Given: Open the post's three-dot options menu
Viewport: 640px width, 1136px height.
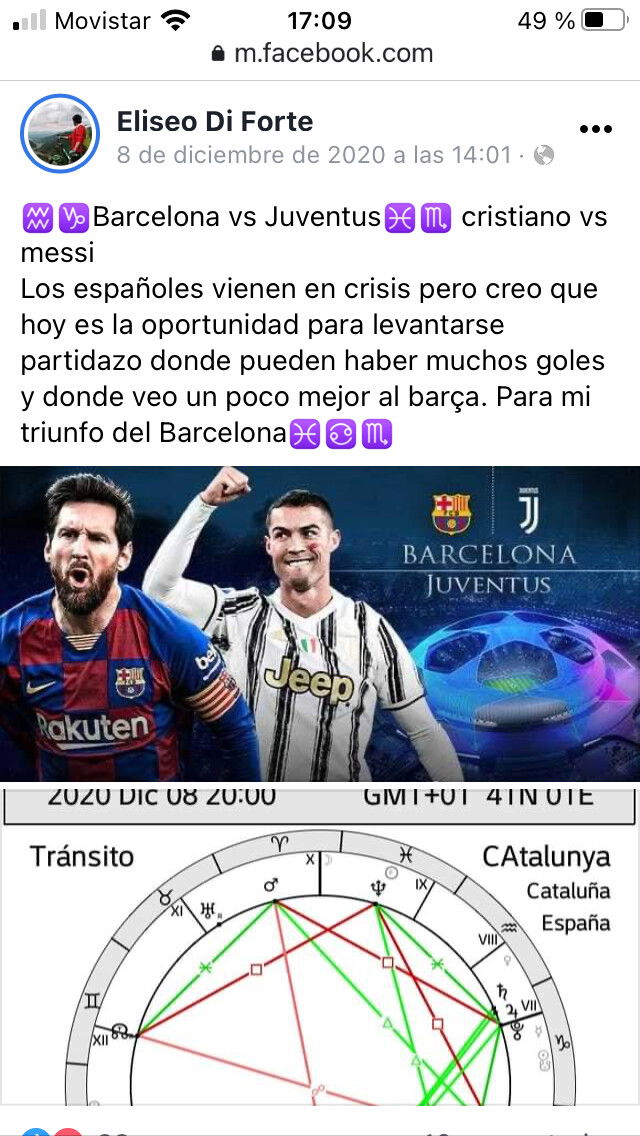Looking at the screenshot, I should [596, 129].
